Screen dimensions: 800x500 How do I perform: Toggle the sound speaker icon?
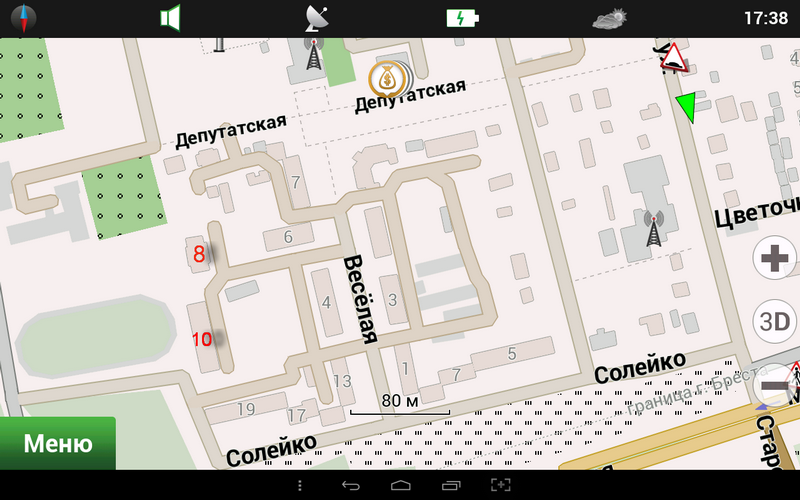pos(170,18)
